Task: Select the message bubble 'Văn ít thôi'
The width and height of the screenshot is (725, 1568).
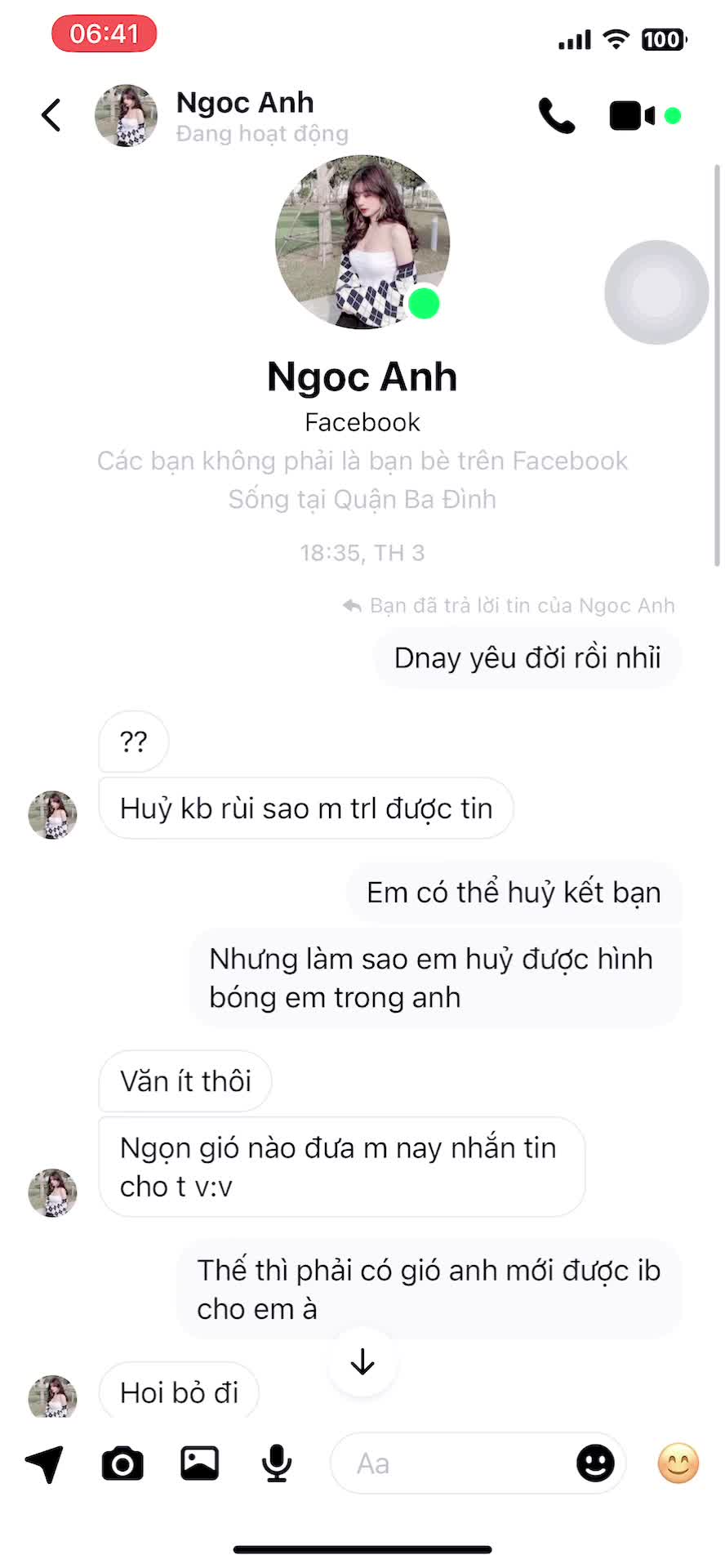Action: tap(185, 1080)
